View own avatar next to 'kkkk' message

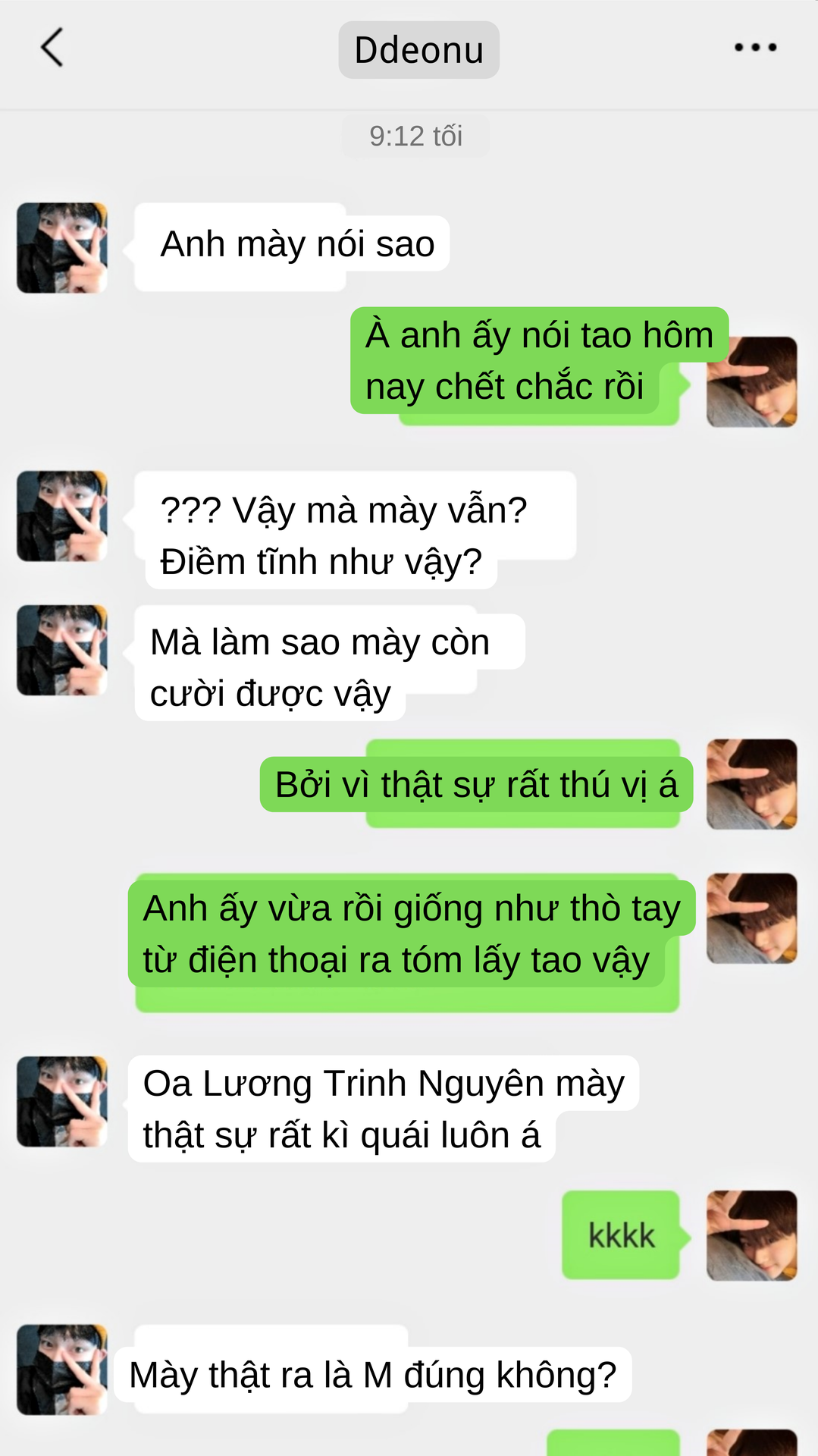click(751, 1235)
